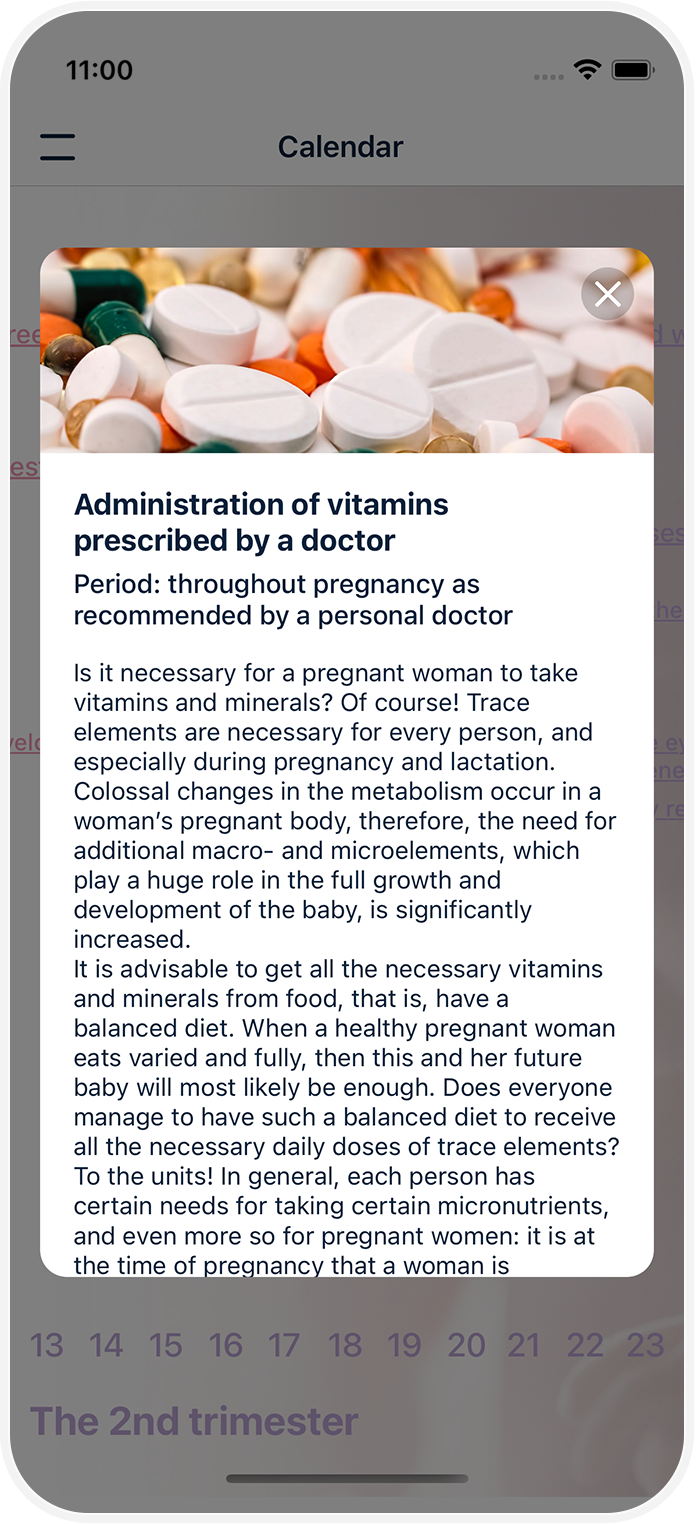Viewport: 696px width, 1524px height.
Task: Go to week 22 in the calendar
Action: click(585, 1345)
